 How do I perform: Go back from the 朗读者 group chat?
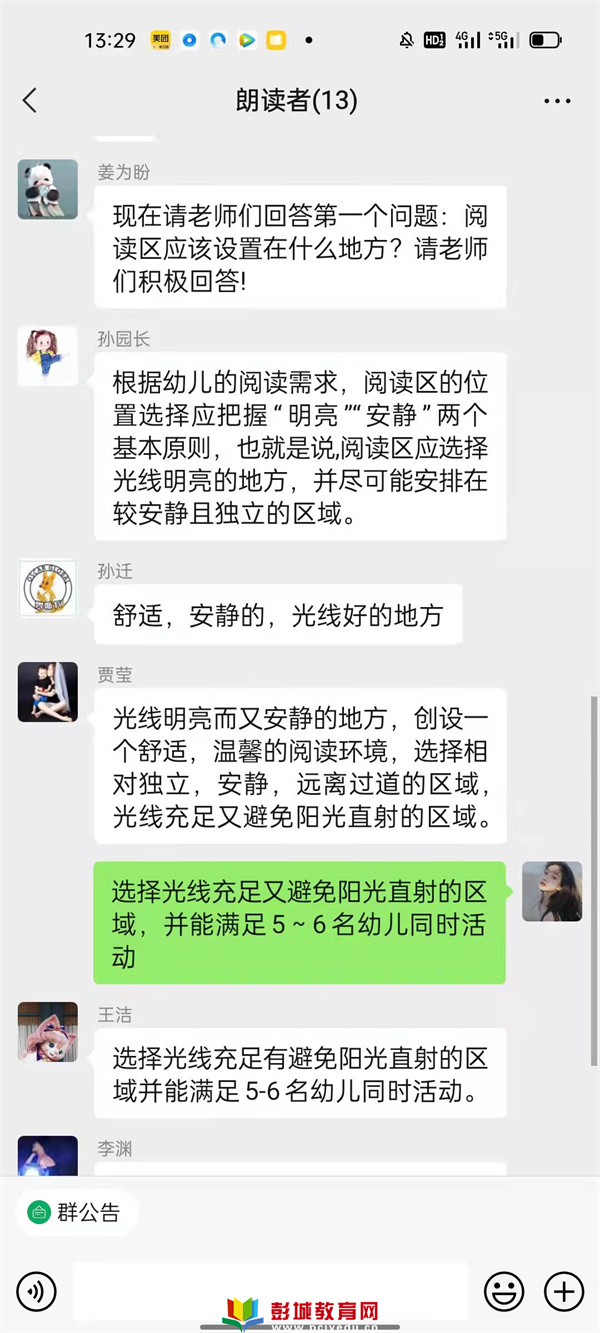pos(30,100)
